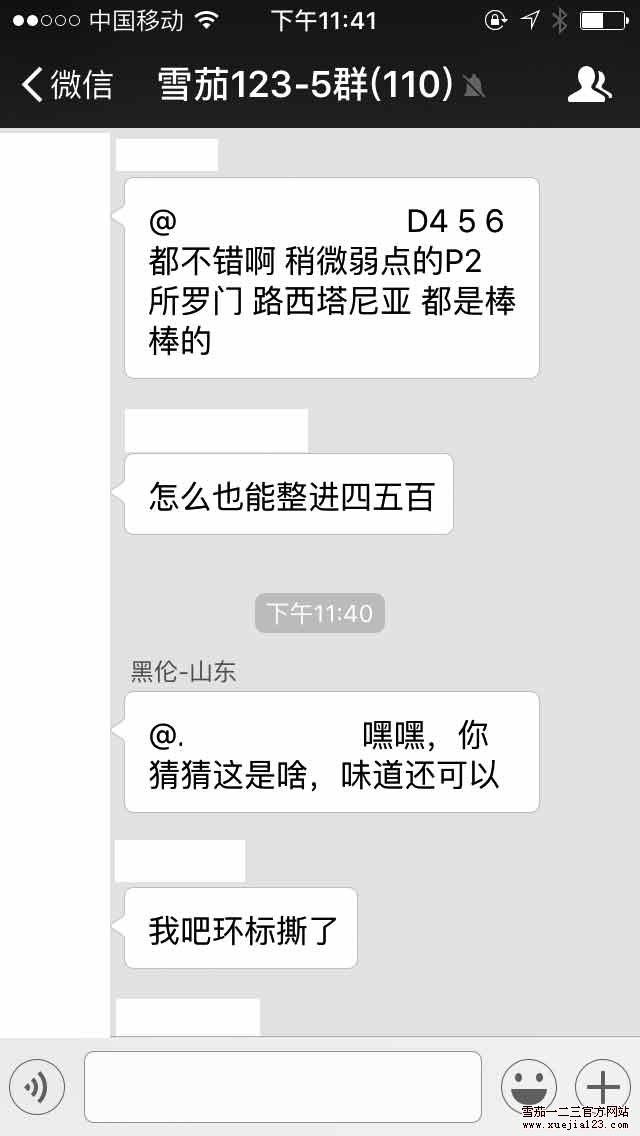Open the group members info icon
The width and height of the screenshot is (640, 1136).
point(589,85)
